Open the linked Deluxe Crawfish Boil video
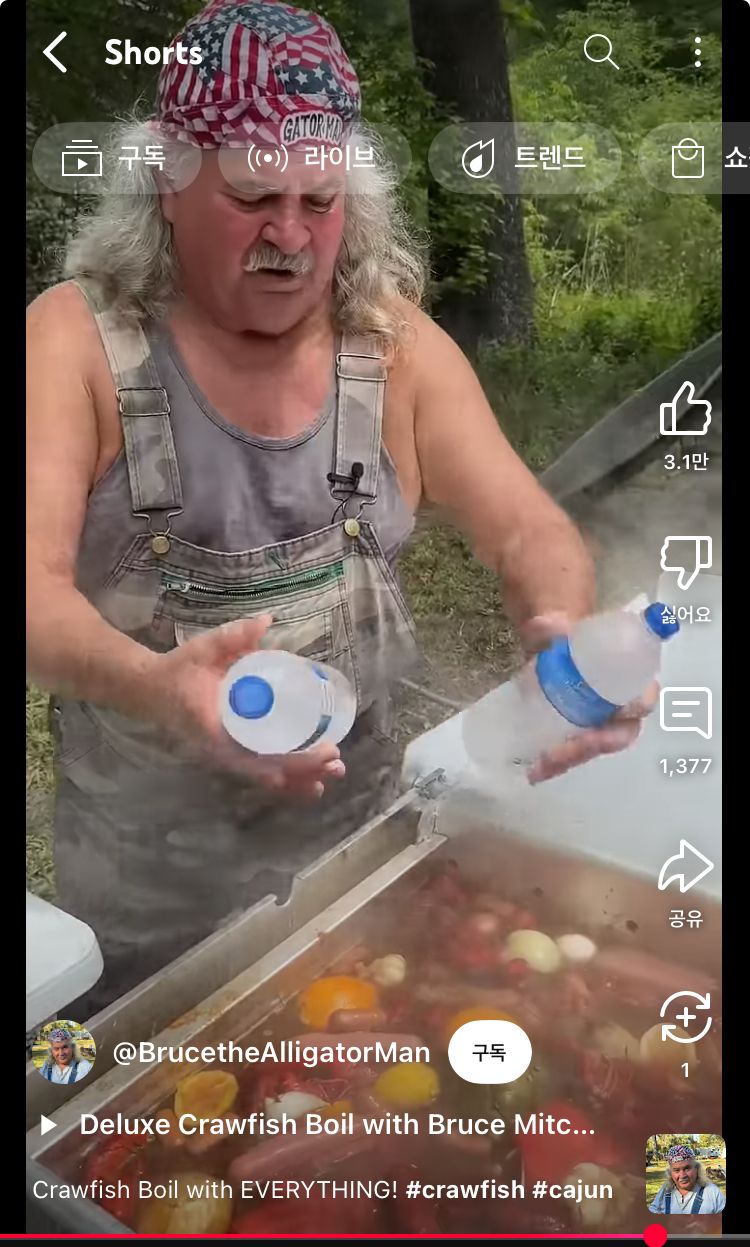The image size is (750, 1247). coord(337,1125)
